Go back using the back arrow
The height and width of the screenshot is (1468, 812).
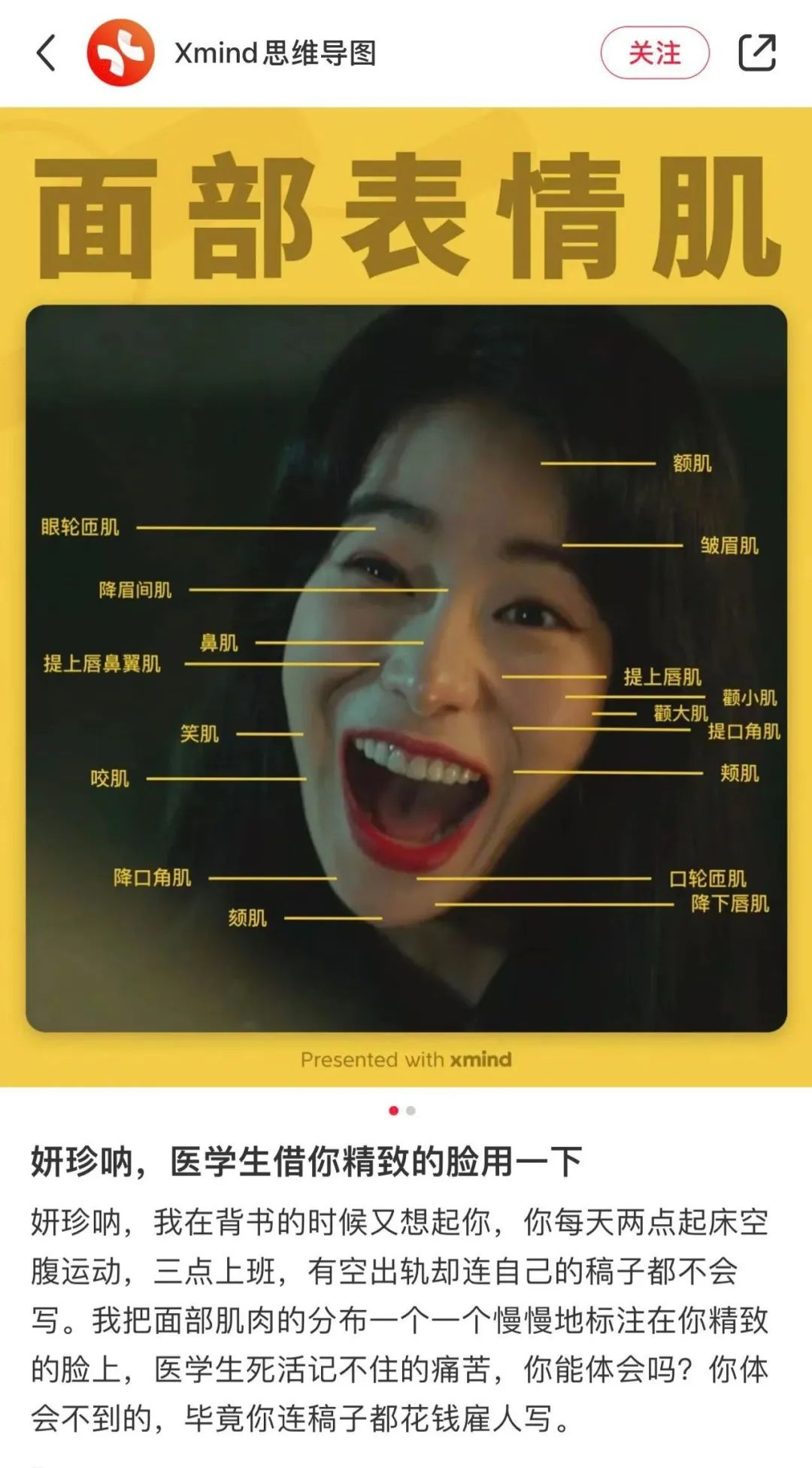tap(47, 53)
